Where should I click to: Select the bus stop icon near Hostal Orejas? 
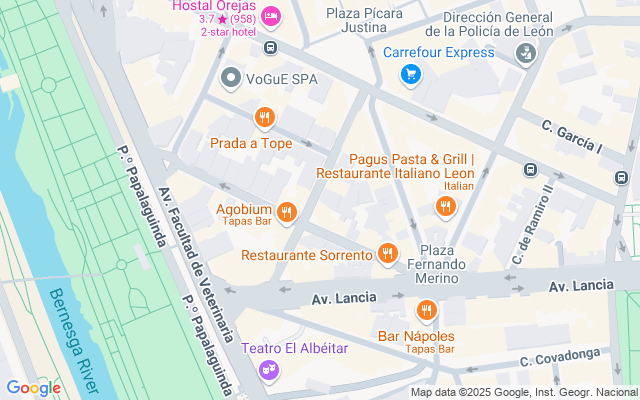pos(271,48)
